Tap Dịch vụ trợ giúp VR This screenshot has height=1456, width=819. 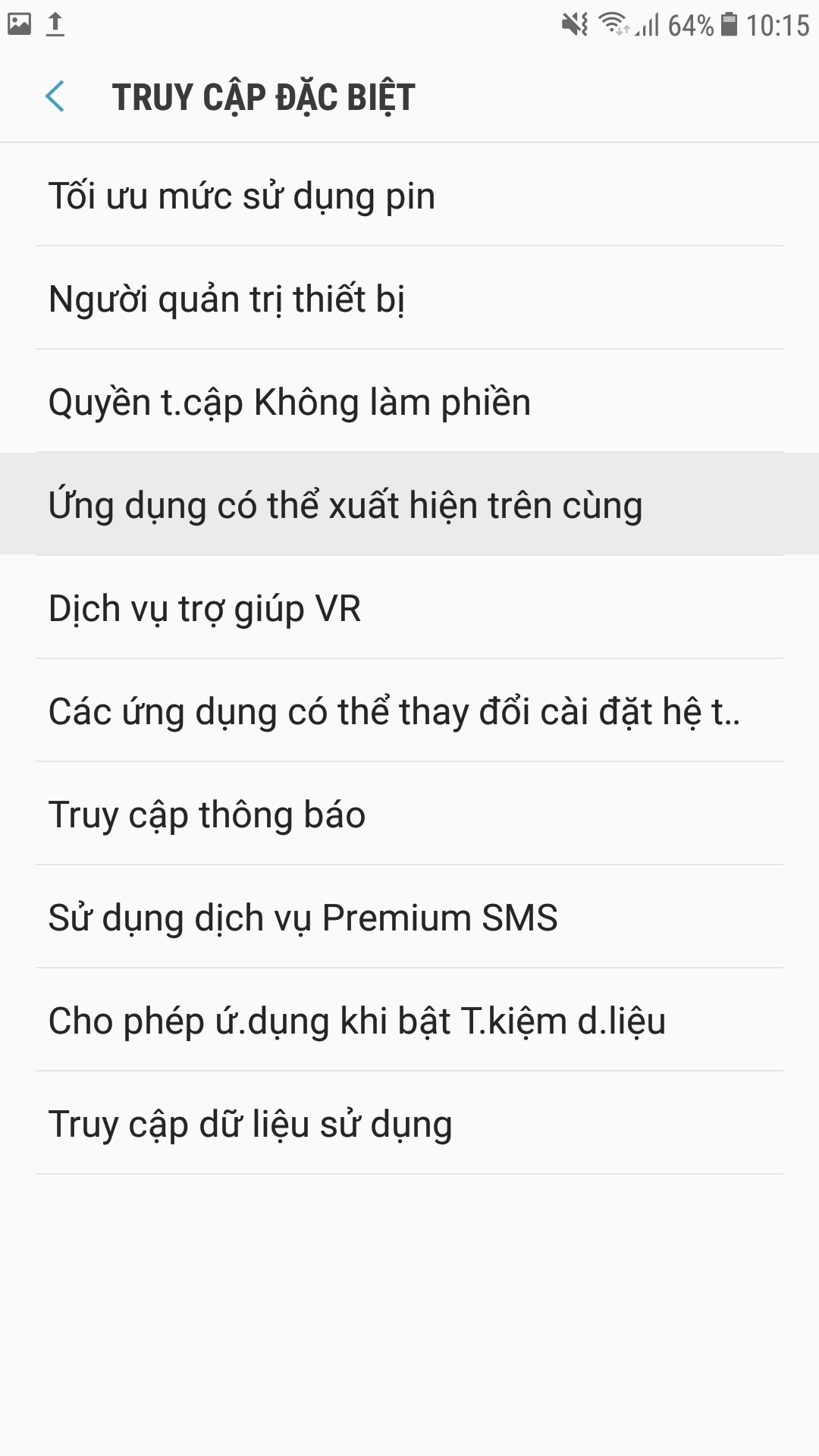pyautogui.click(x=409, y=608)
